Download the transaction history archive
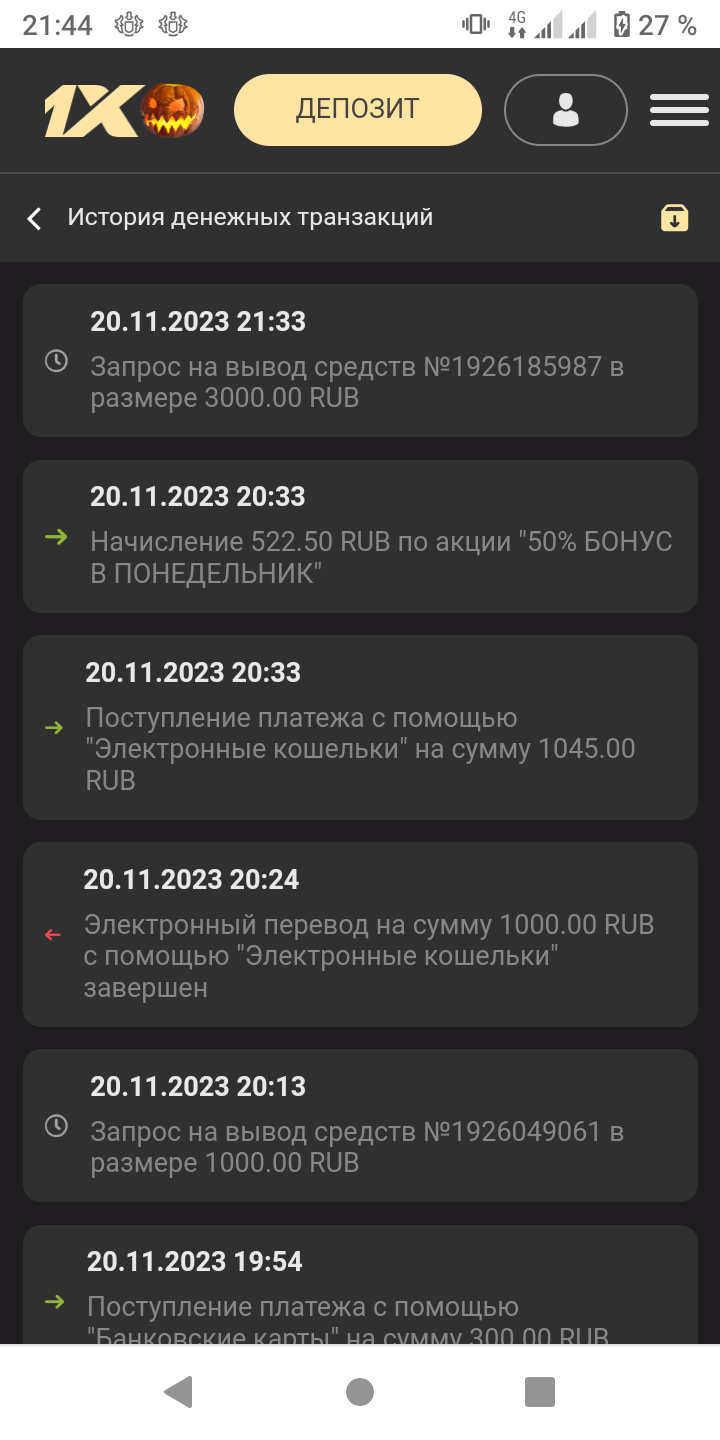Viewport: 720px width, 1440px height. point(674,218)
